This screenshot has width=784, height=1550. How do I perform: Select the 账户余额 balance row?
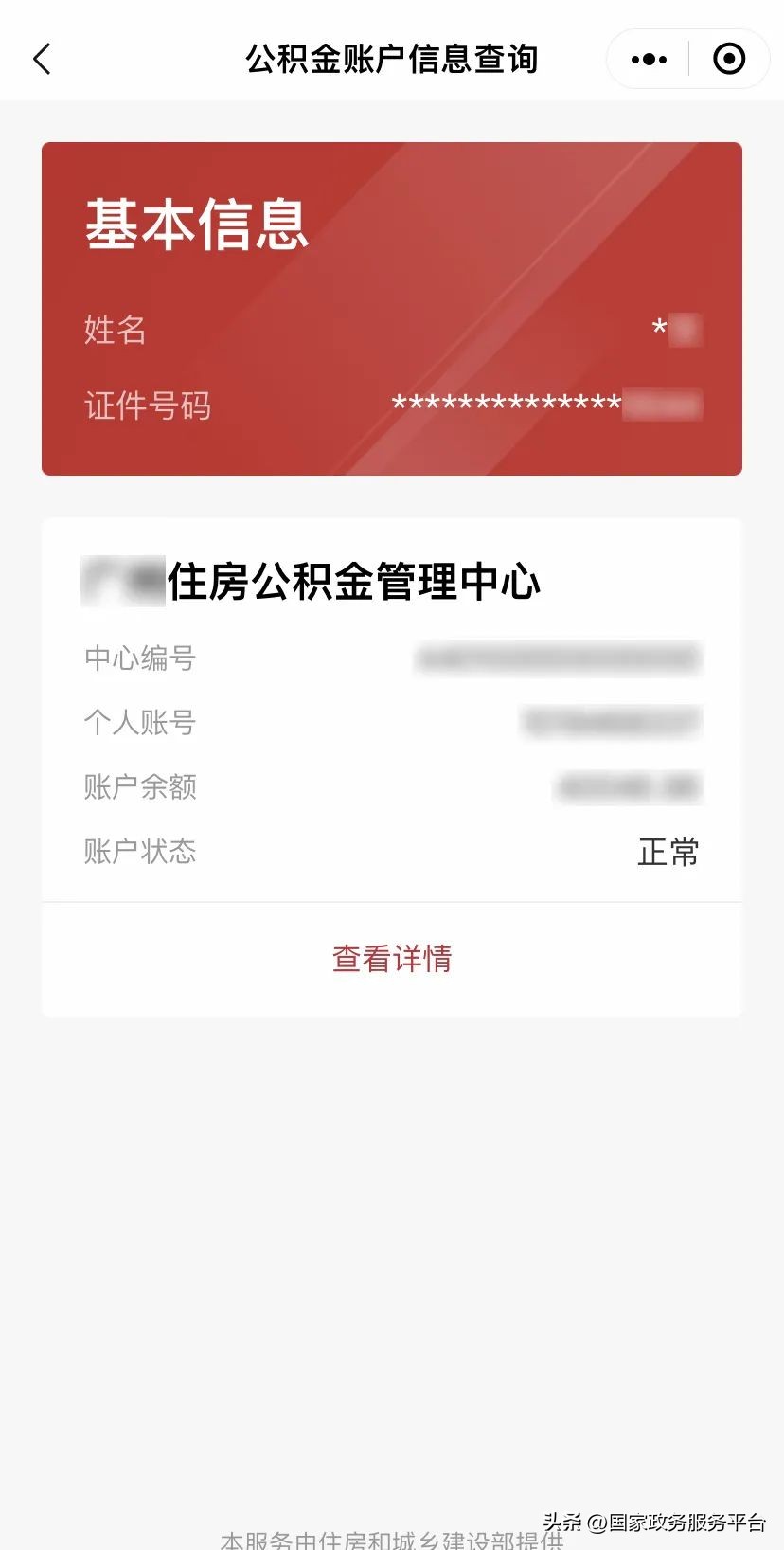[x=140, y=787]
